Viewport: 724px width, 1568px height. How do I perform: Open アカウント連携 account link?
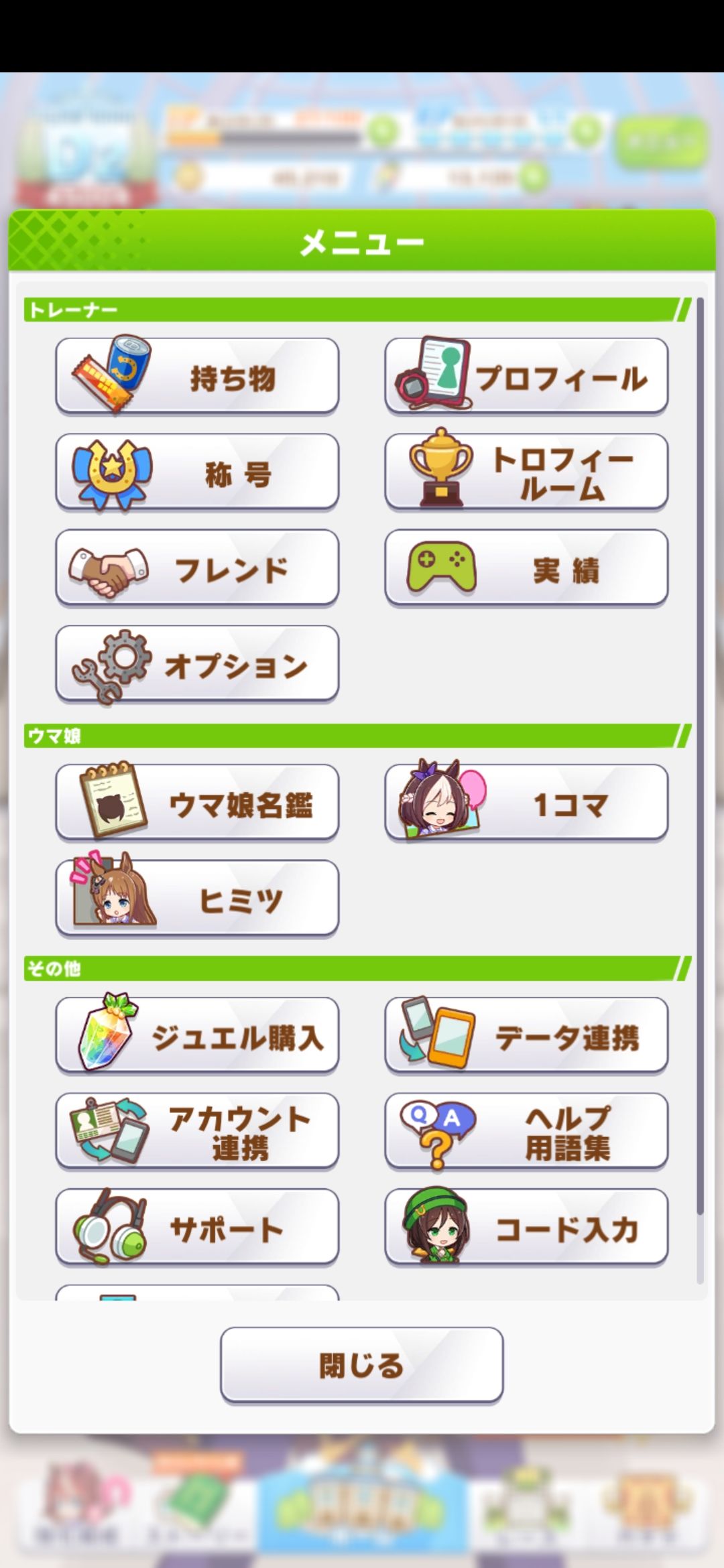pyautogui.click(x=197, y=1131)
